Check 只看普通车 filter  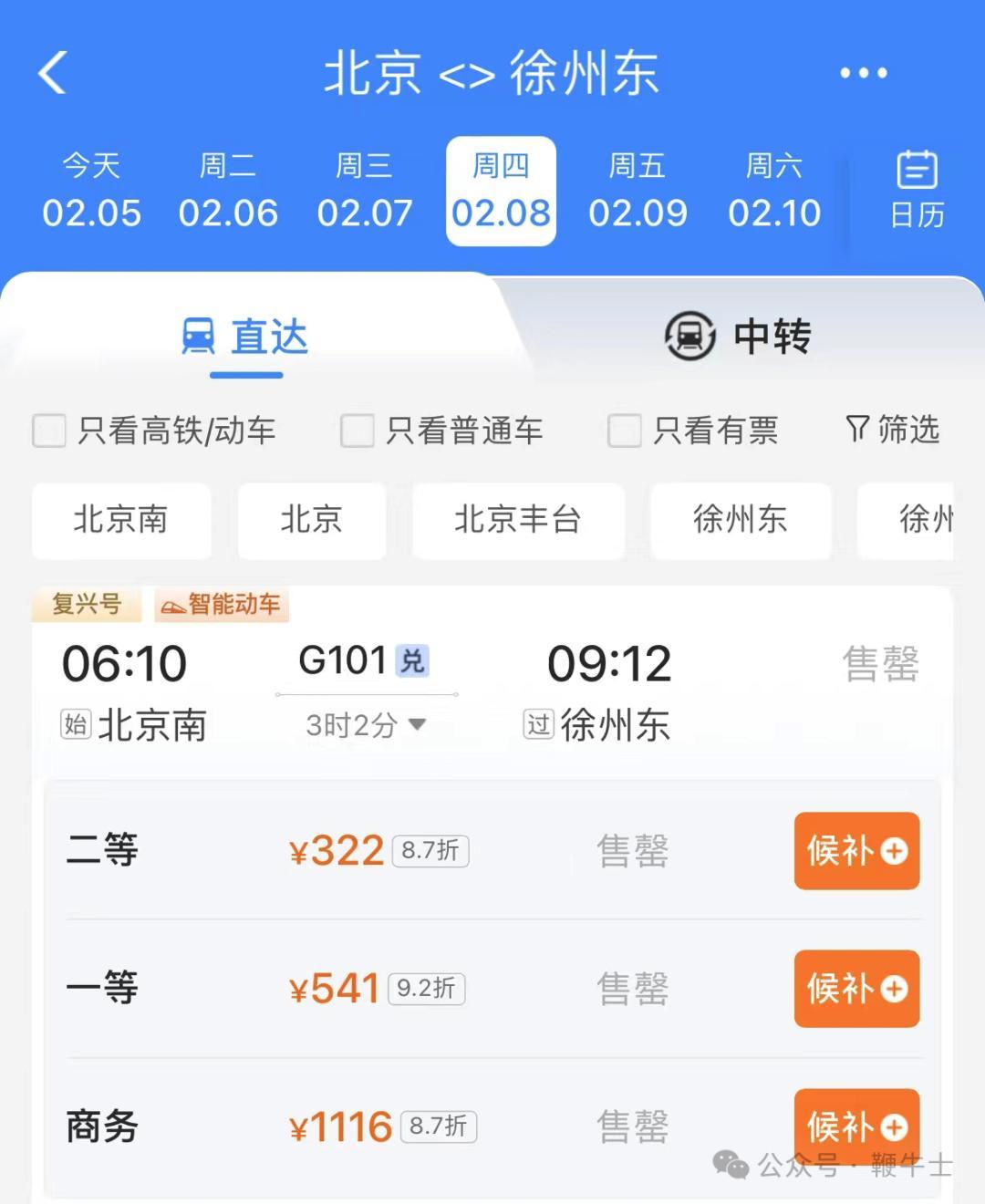[x=357, y=431]
